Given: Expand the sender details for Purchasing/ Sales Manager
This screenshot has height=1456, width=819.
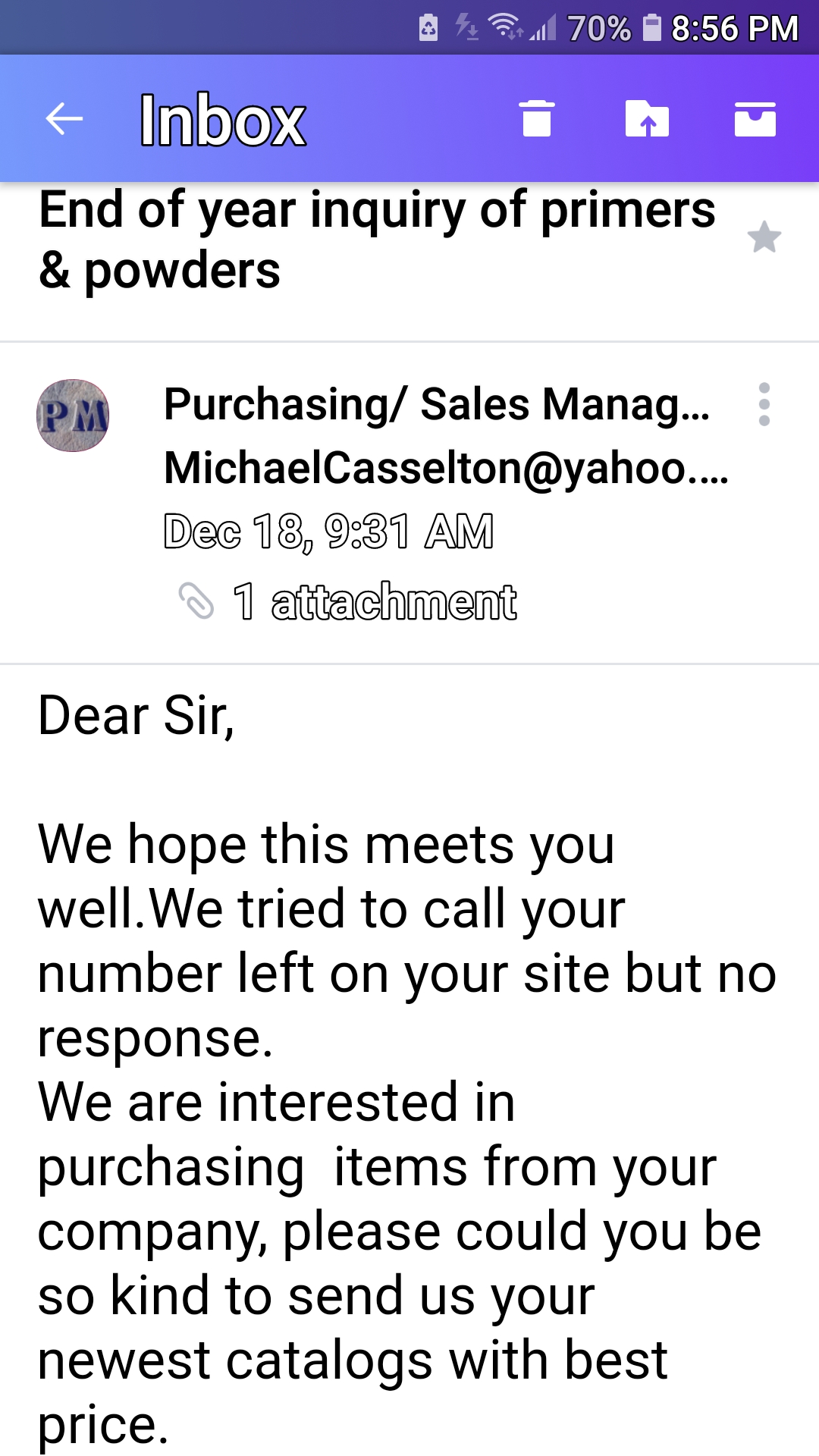Looking at the screenshot, I should tap(436, 404).
